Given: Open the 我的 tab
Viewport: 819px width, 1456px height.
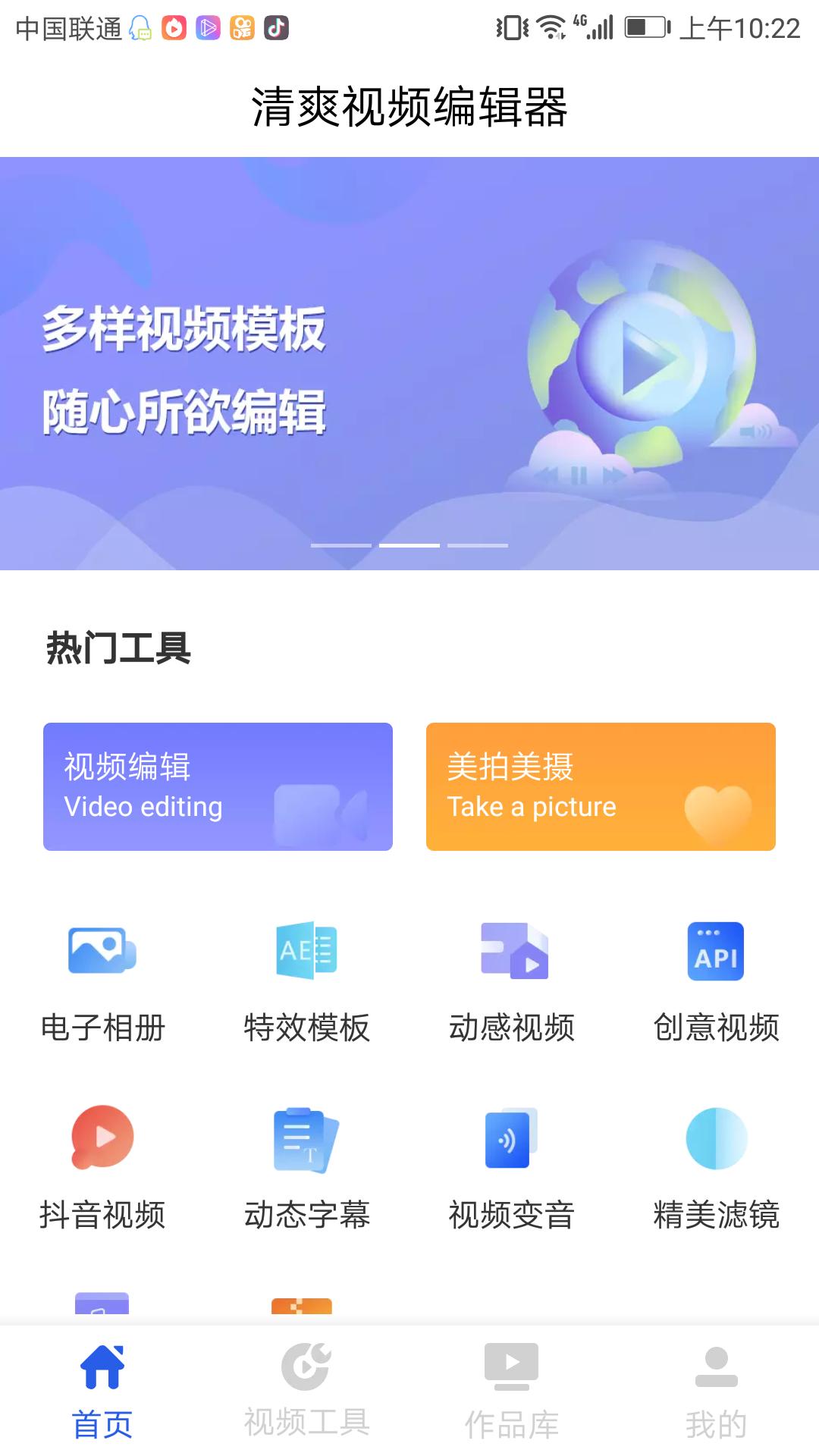Looking at the screenshot, I should 715,1399.
